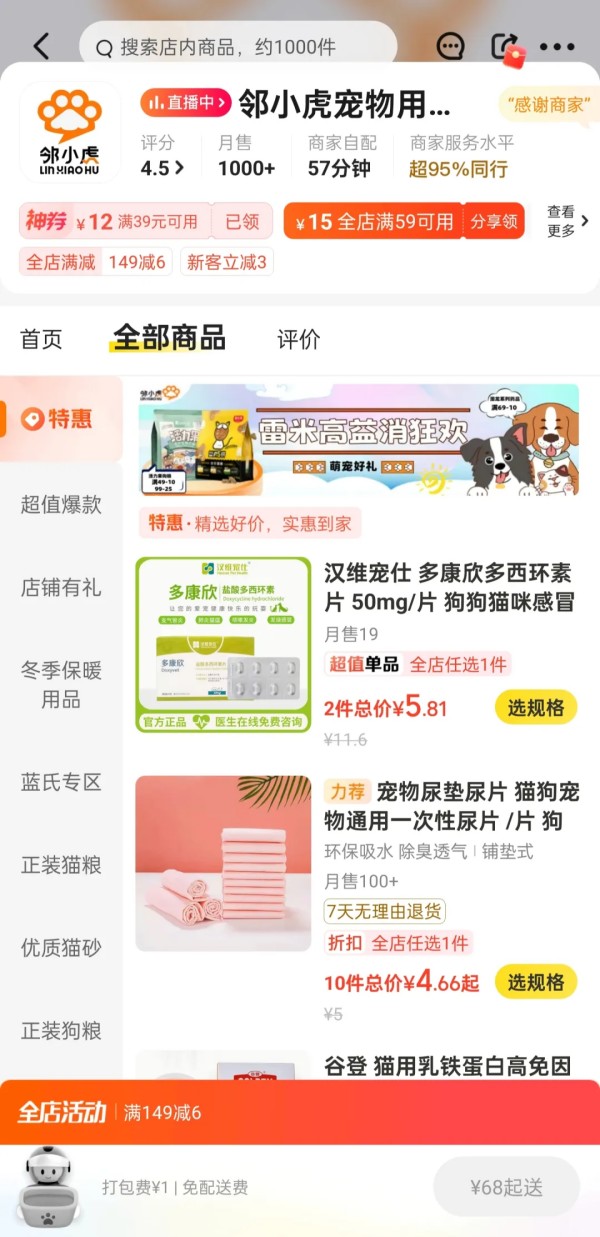Choose 选规格 for 多康欣多西环素片
Image resolution: width=600 pixels, height=1237 pixels.
(x=536, y=708)
